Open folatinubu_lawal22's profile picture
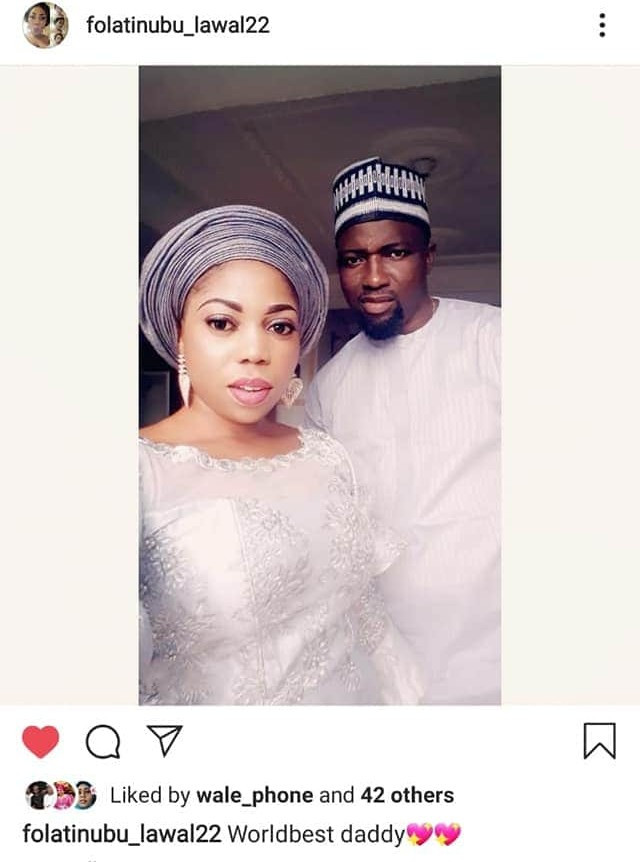Screen dimensions: 640x862 (x=45, y=25)
